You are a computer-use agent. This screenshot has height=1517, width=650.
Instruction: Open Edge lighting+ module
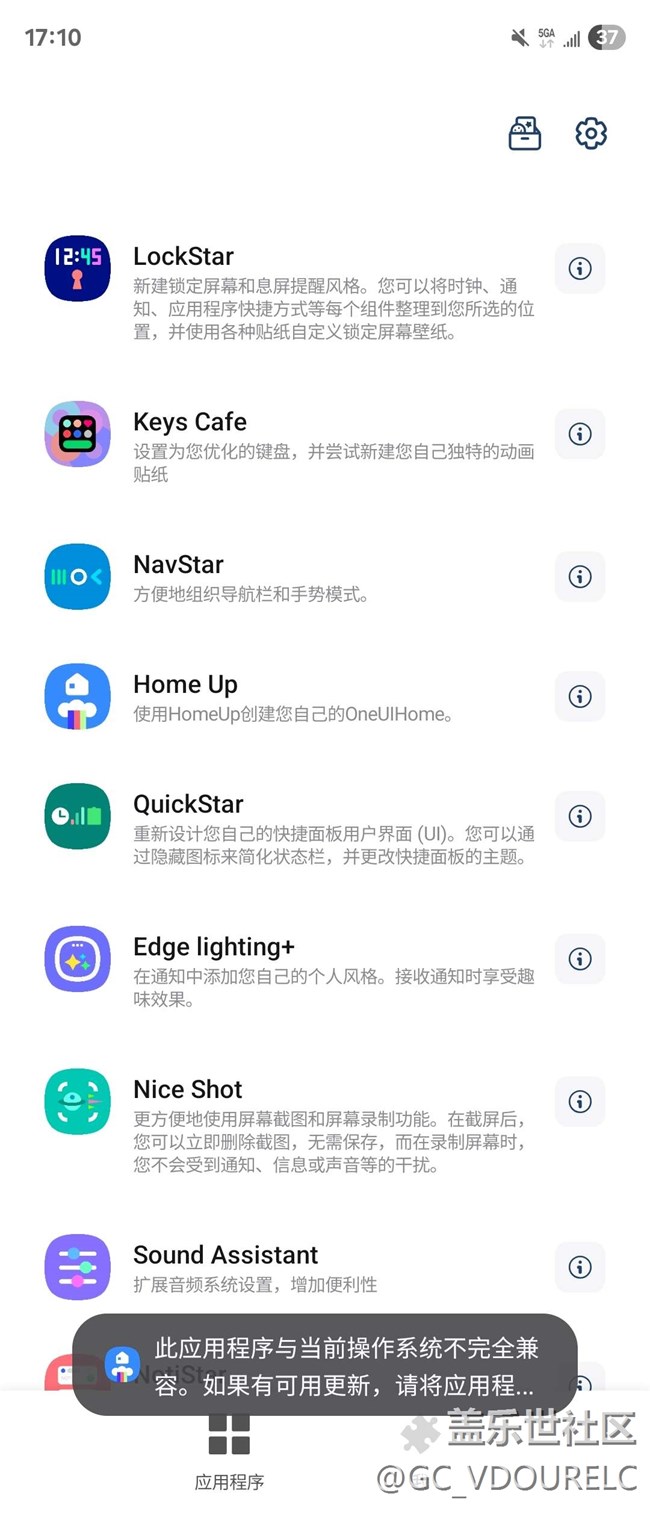214,947
